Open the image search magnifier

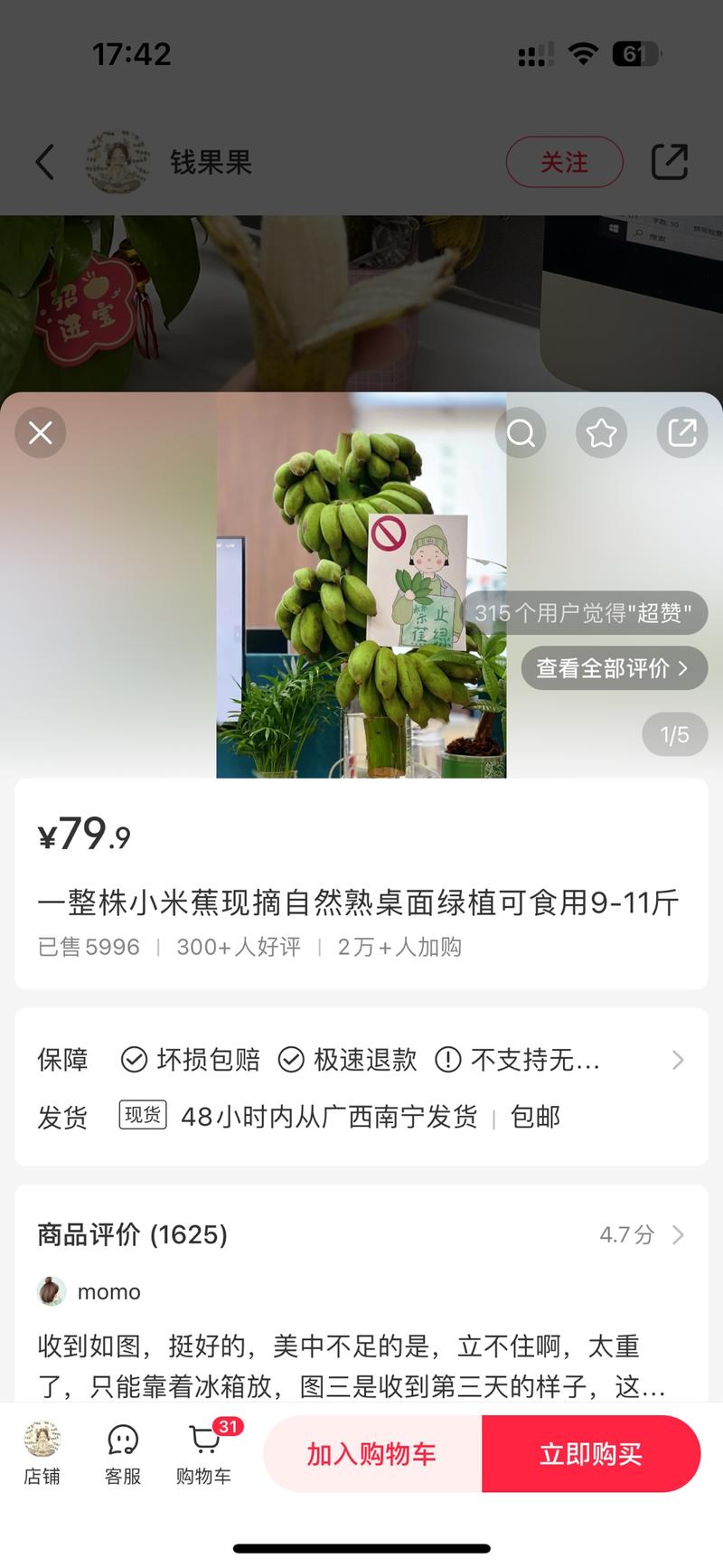[x=520, y=432]
